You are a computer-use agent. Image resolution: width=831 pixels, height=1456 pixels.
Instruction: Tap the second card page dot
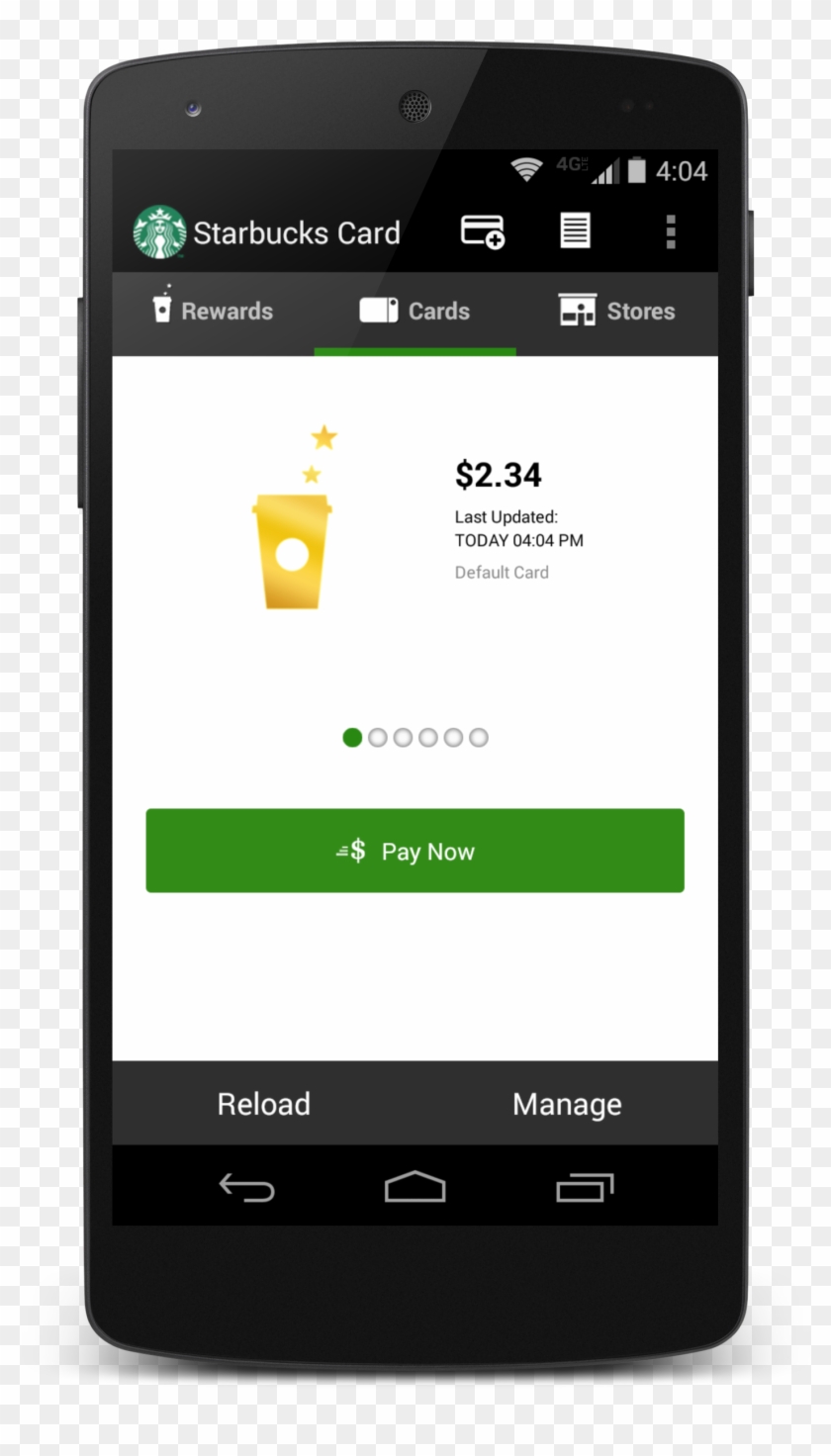[378, 738]
